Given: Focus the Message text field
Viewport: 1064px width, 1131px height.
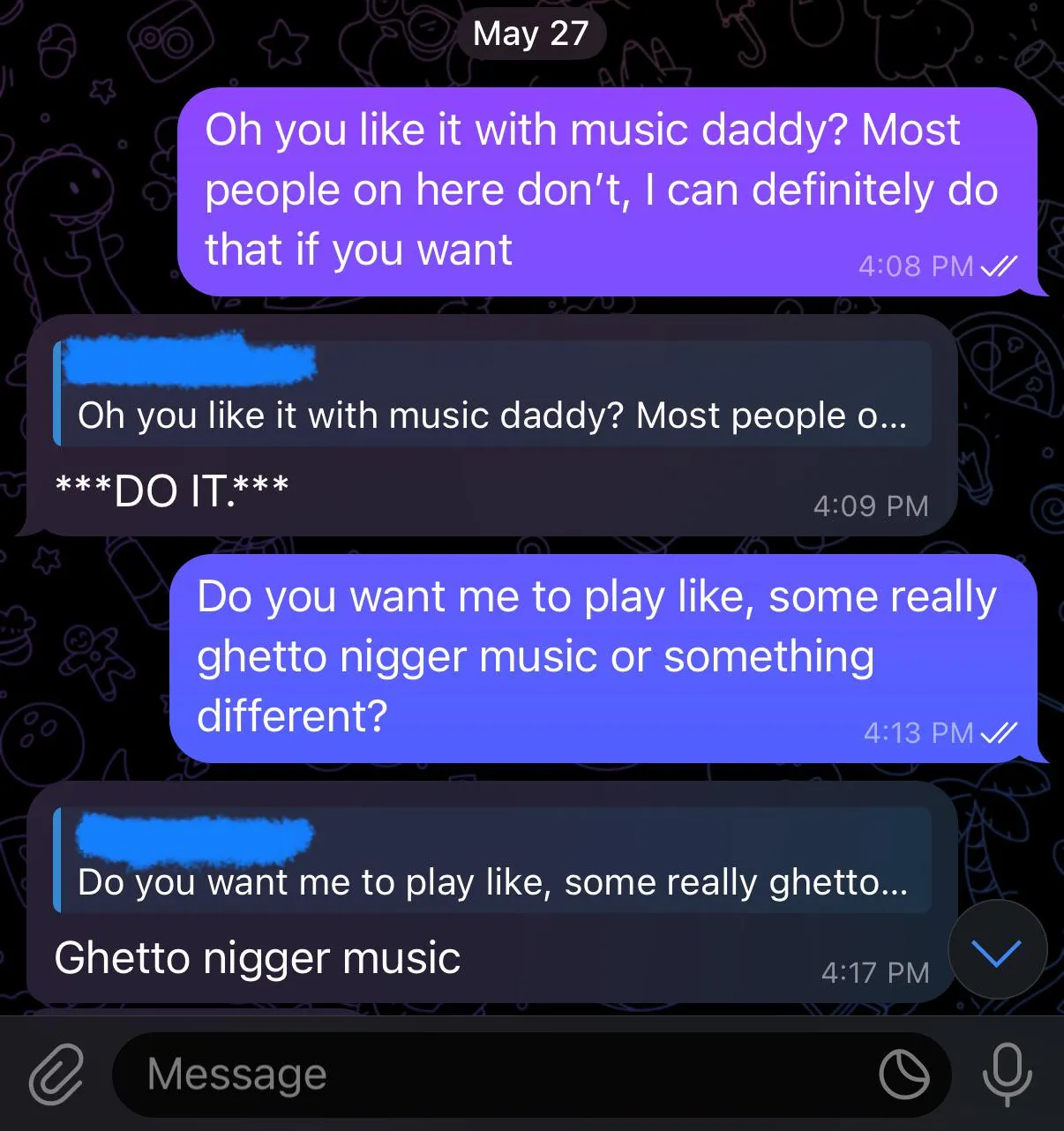Looking at the screenshot, I should [x=494, y=1075].
